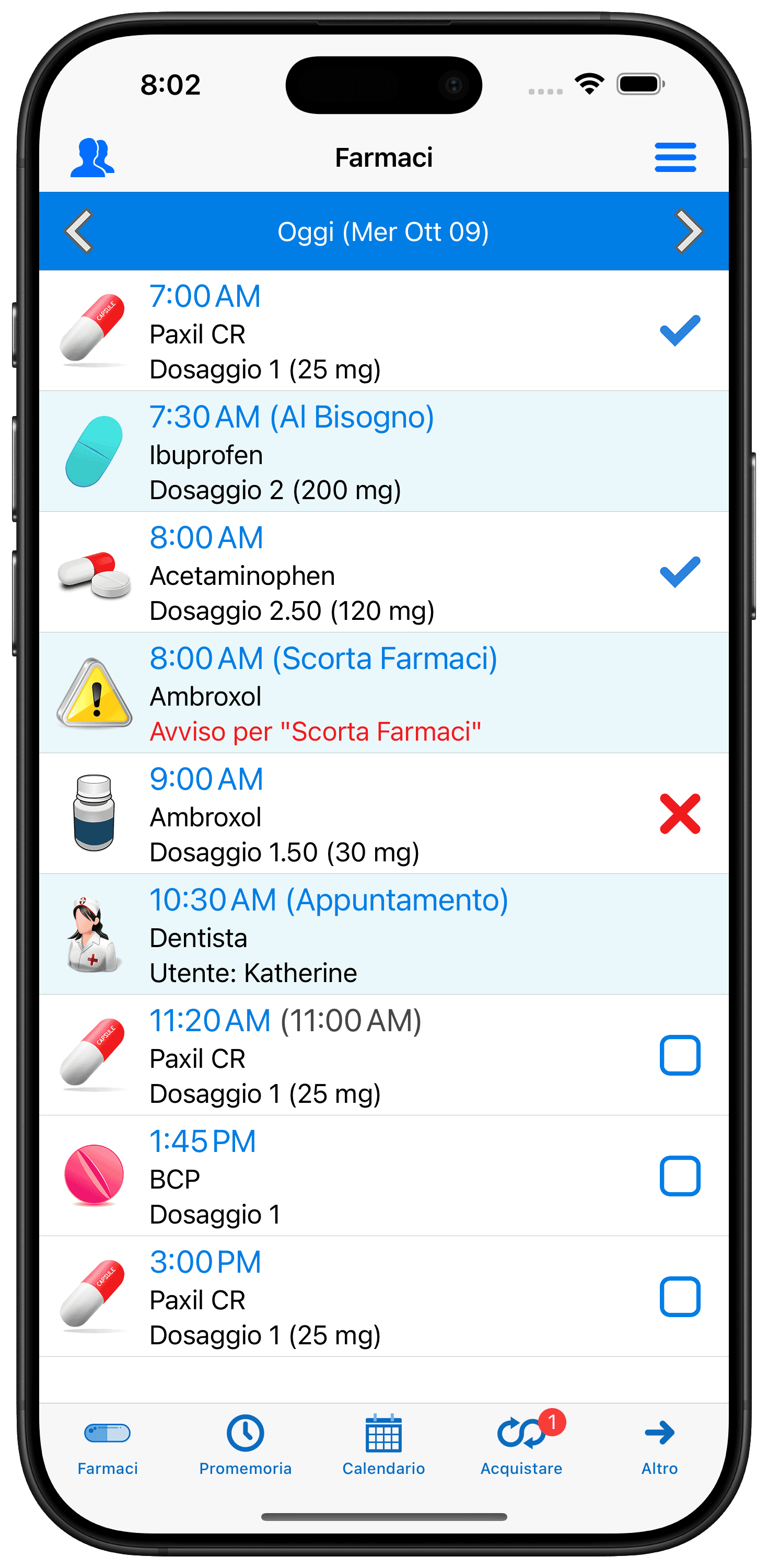Viewport: 768px width, 1568px height.
Task: Check off the 3:00 PM Paxil CR dose
Action: click(x=680, y=1297)
